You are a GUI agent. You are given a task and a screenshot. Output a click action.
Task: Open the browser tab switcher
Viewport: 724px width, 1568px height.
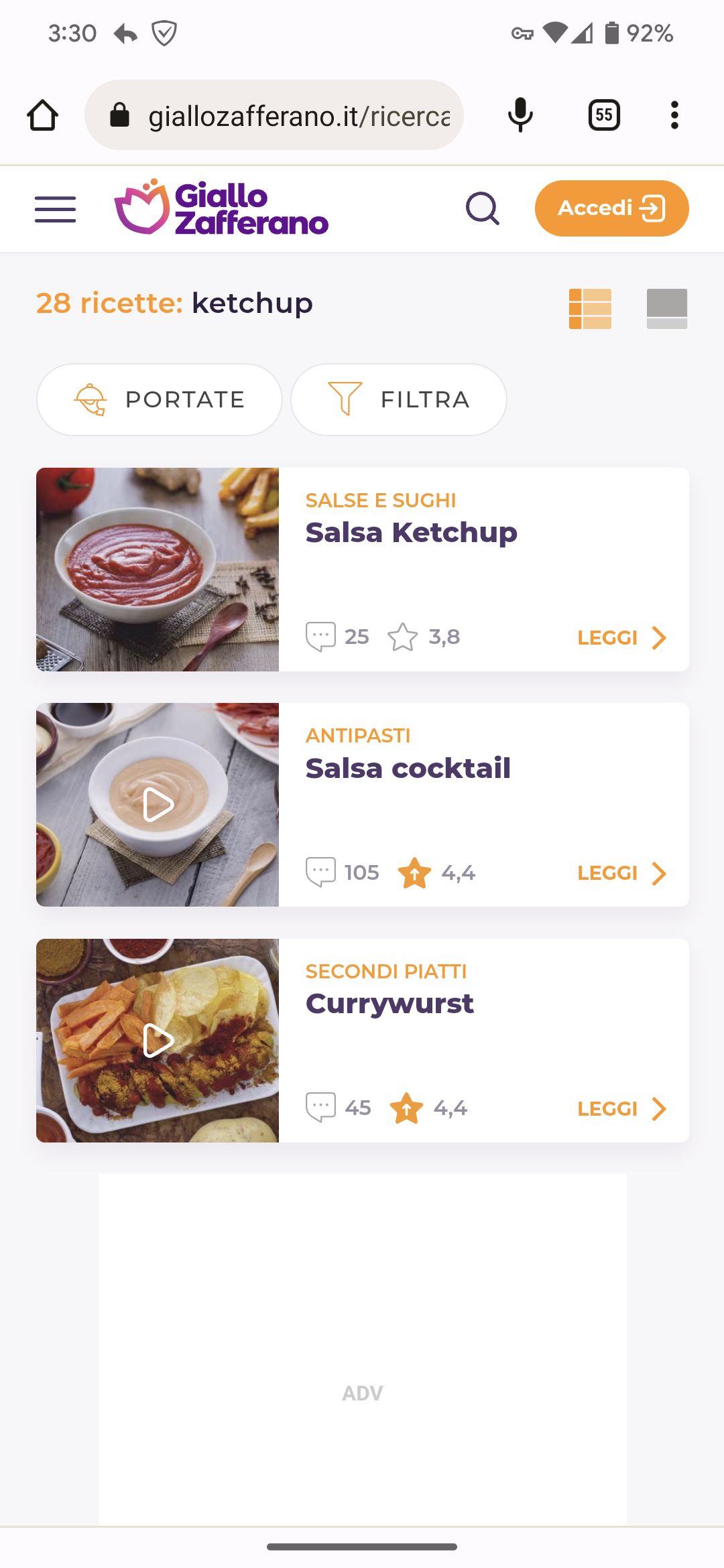604,115
